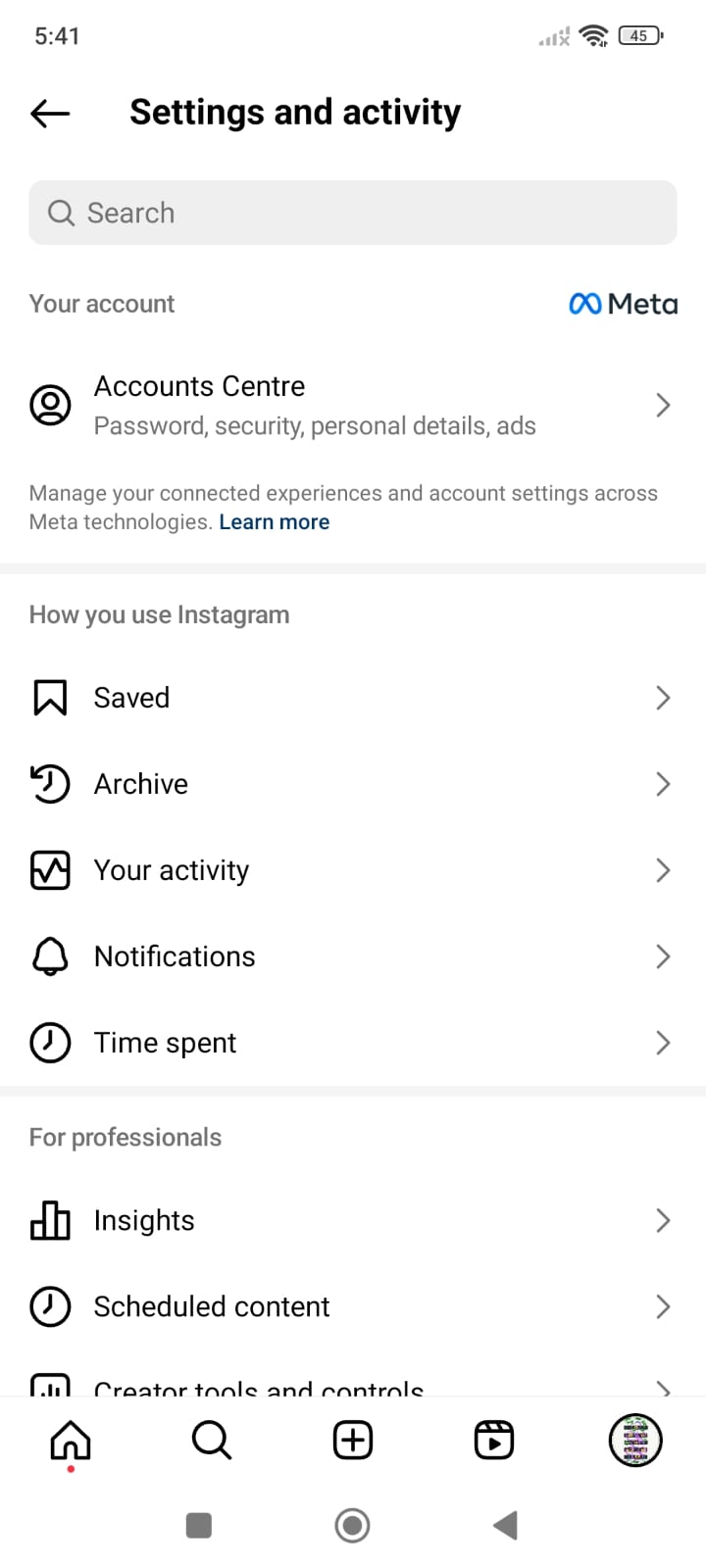Navigate back with the arrow button
This screenshot has height=1568, width=706.
click(49, 113)
